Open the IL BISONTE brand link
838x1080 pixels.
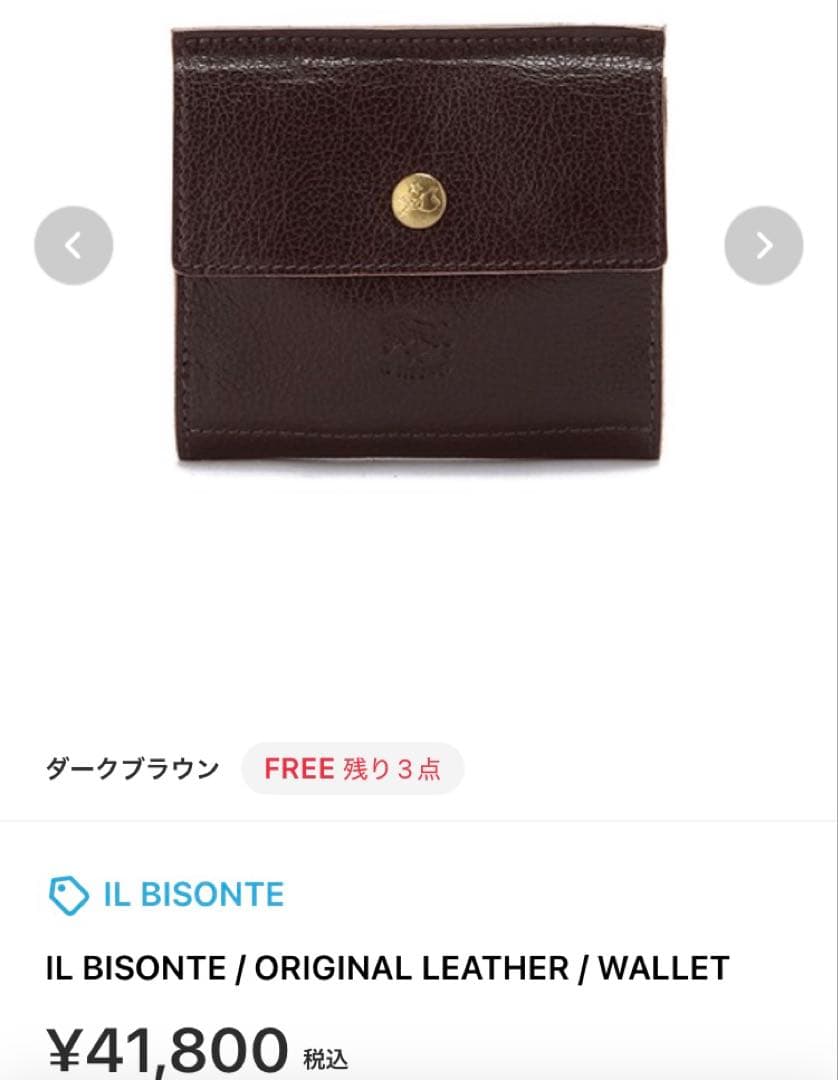pyautogui.click(x=193, y=894)
